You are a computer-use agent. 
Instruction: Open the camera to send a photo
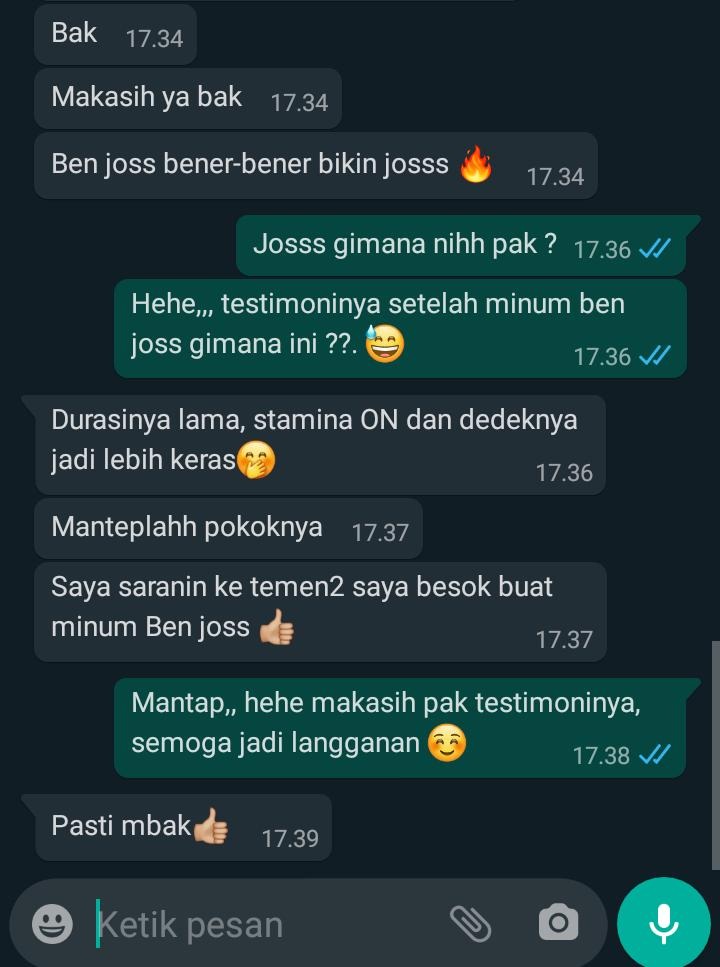558,923
